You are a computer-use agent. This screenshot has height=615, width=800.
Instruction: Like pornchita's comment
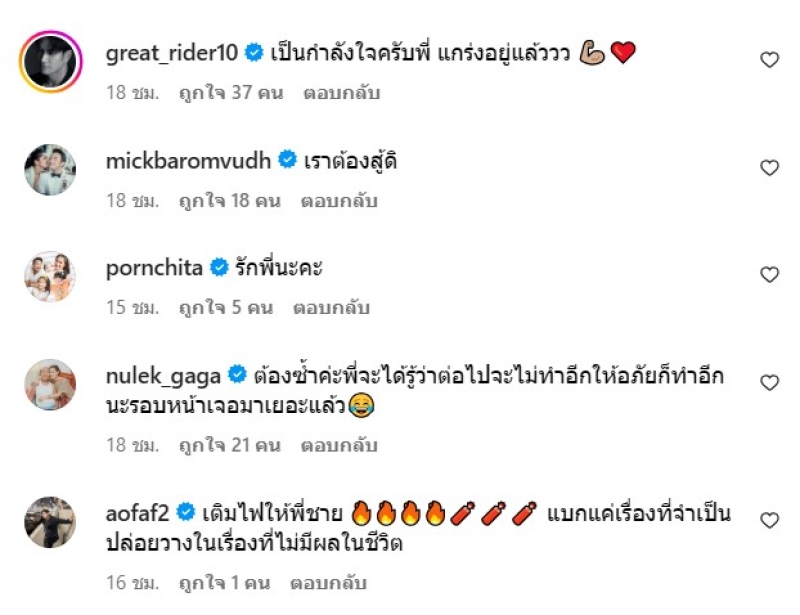769,275
